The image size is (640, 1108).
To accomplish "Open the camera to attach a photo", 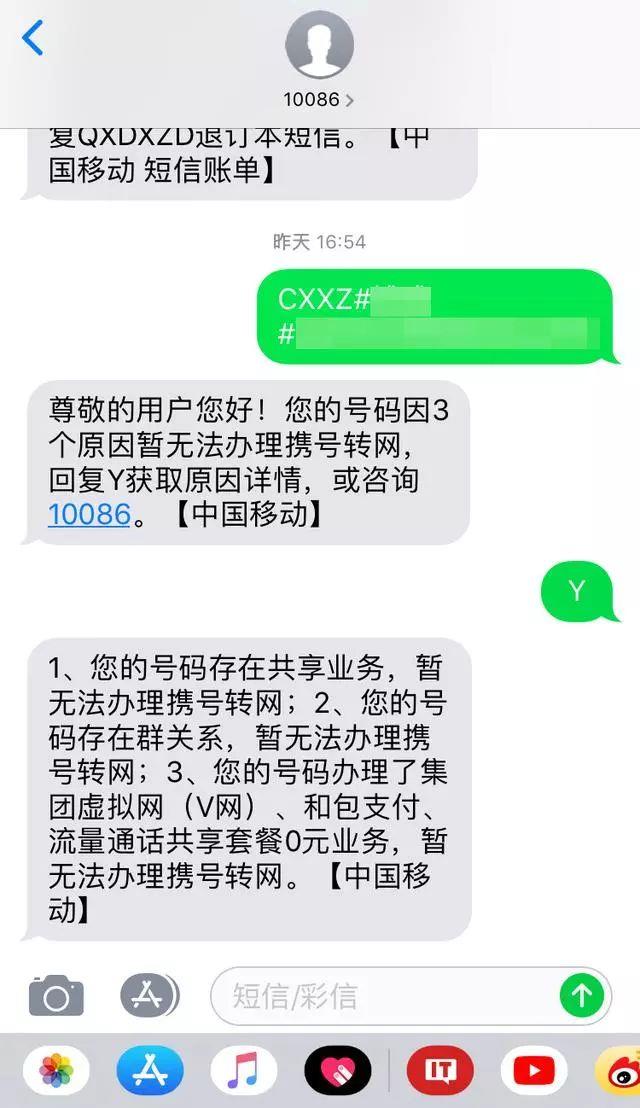I will tap(56, 995).
